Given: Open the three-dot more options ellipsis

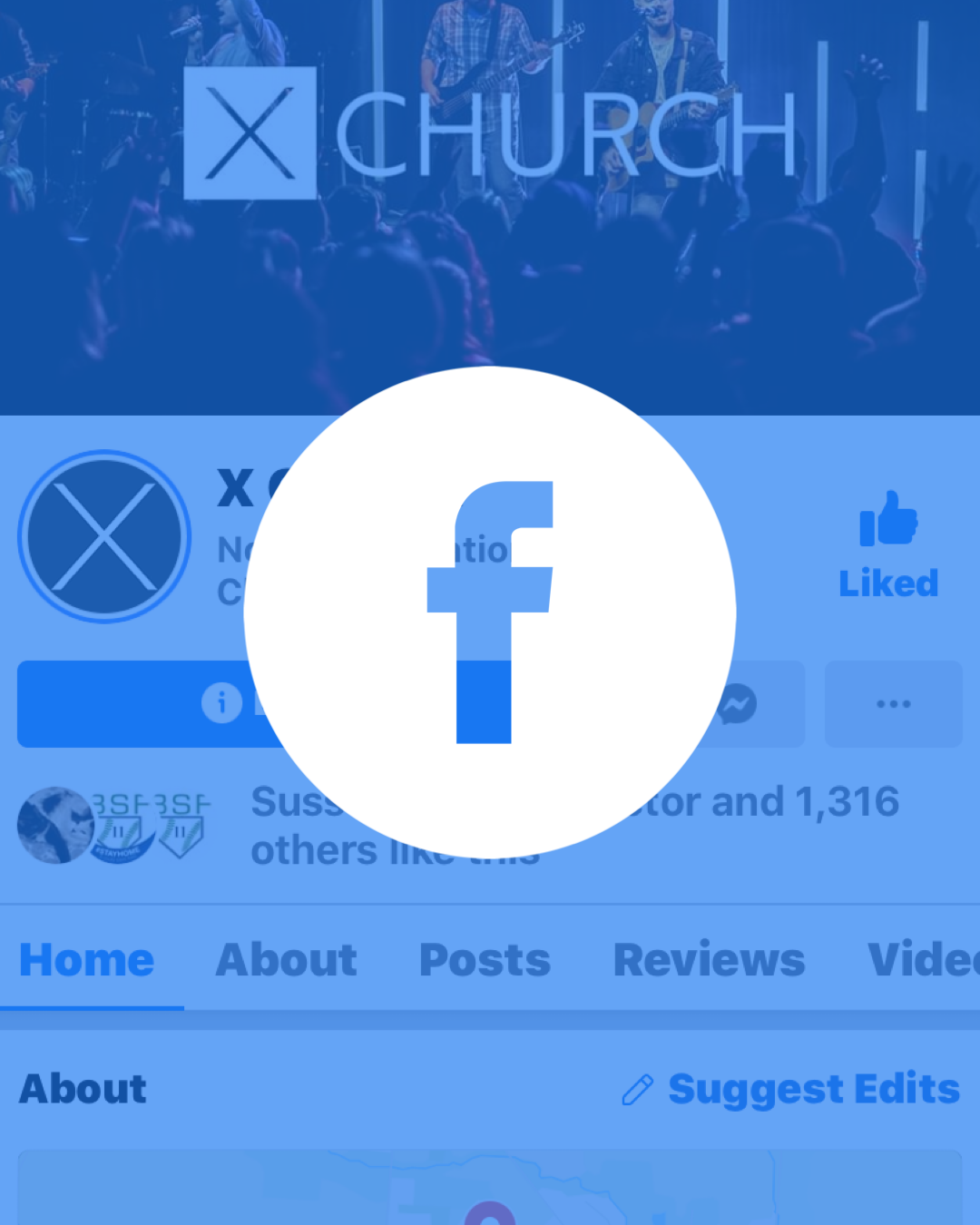Looking at the screenshot, I should tap(893, 704).
